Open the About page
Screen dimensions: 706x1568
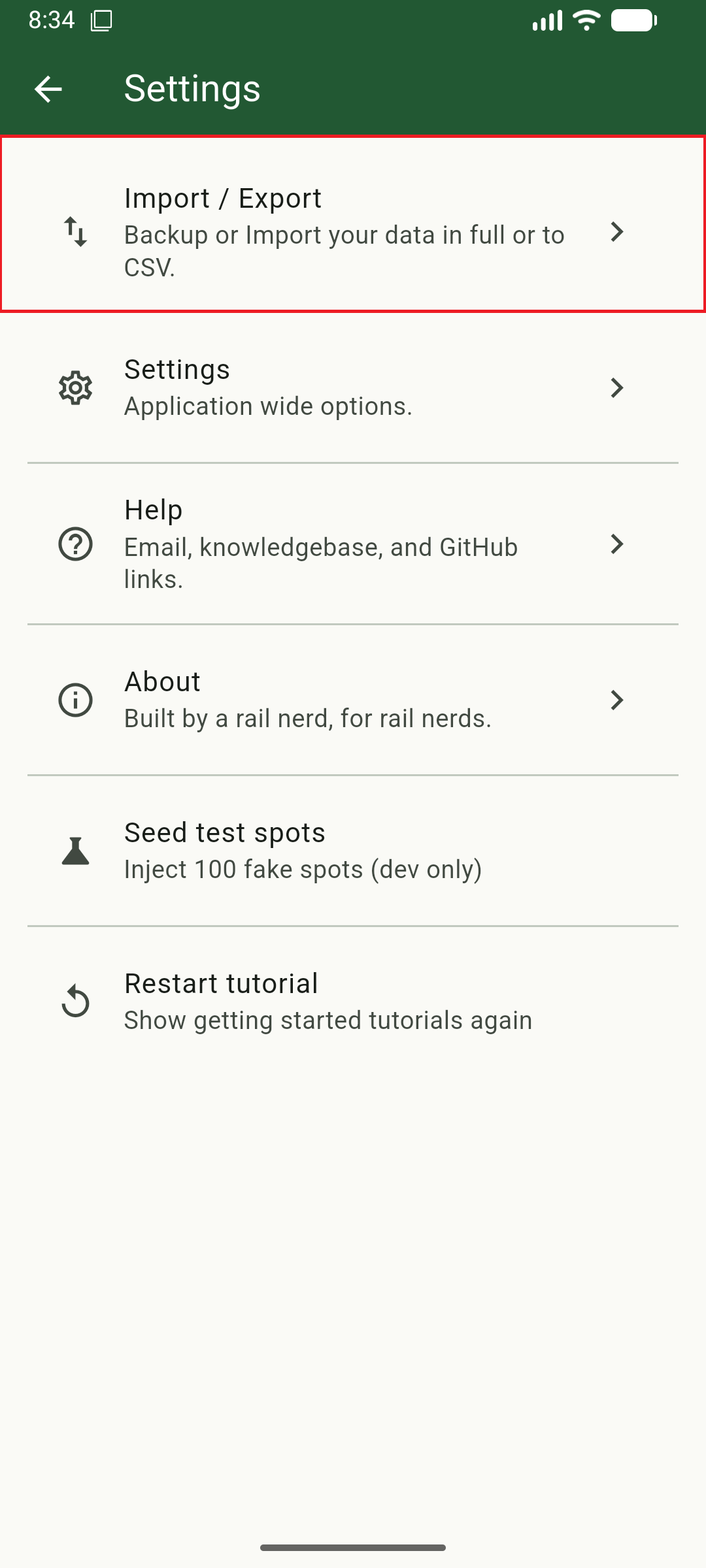tap(353, 700)
